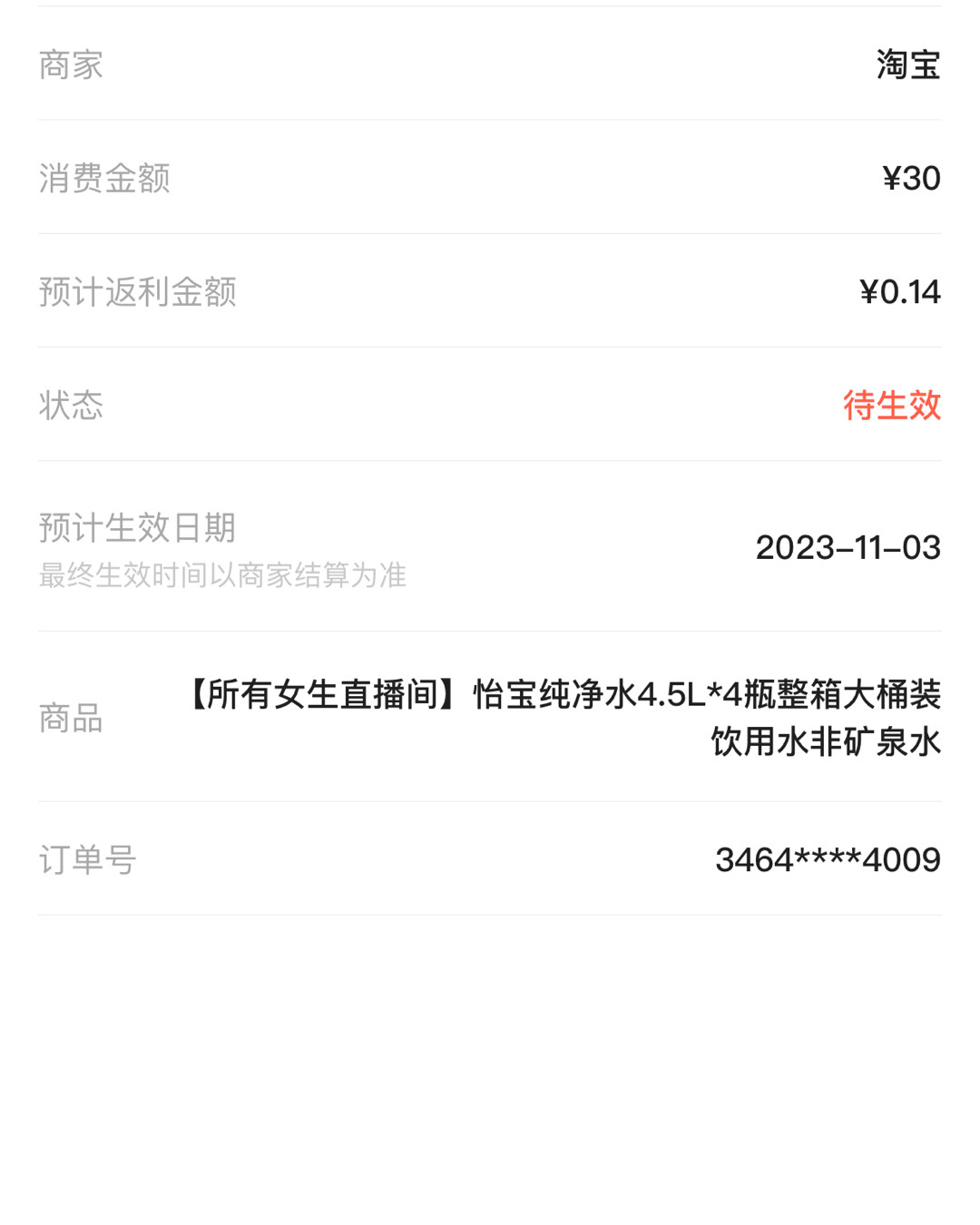The image size is (980, 1225).
Task: Click the 淘宝 merchant value
Action: coord(908,64)
